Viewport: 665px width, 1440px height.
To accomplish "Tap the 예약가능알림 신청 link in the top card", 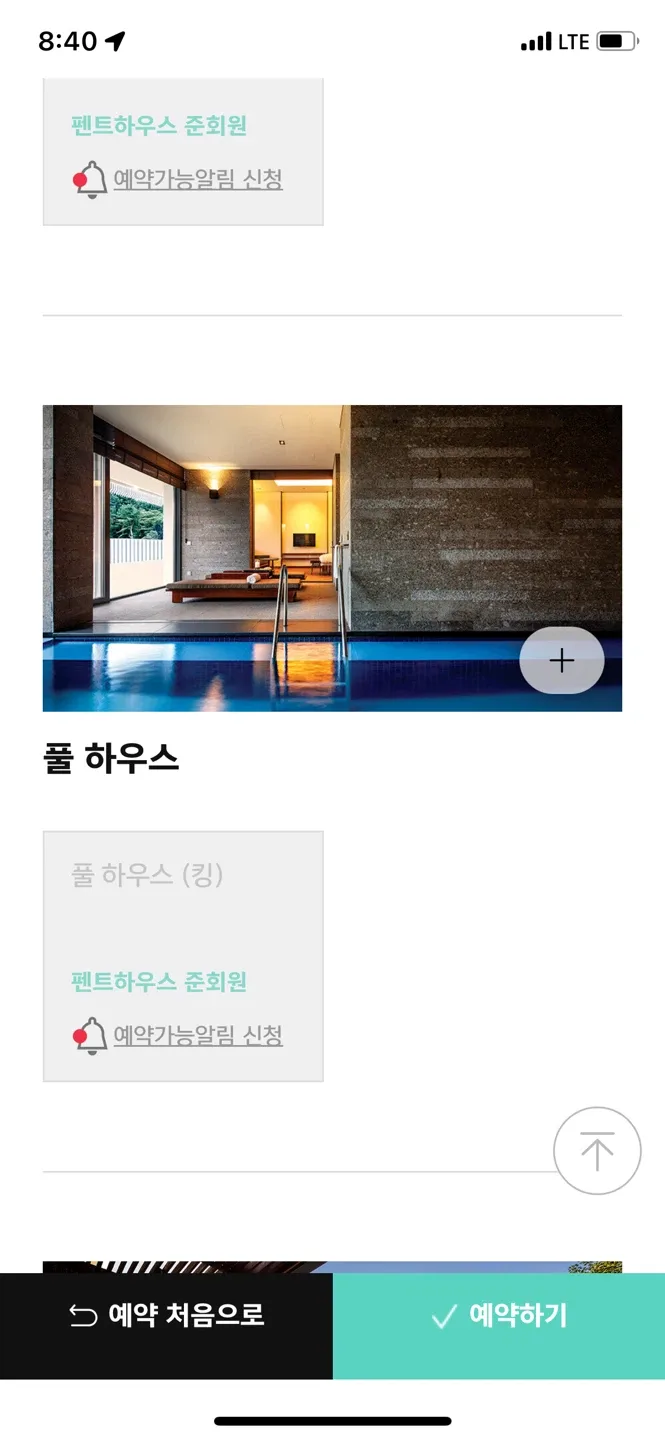I will click(x=197, y=180).
